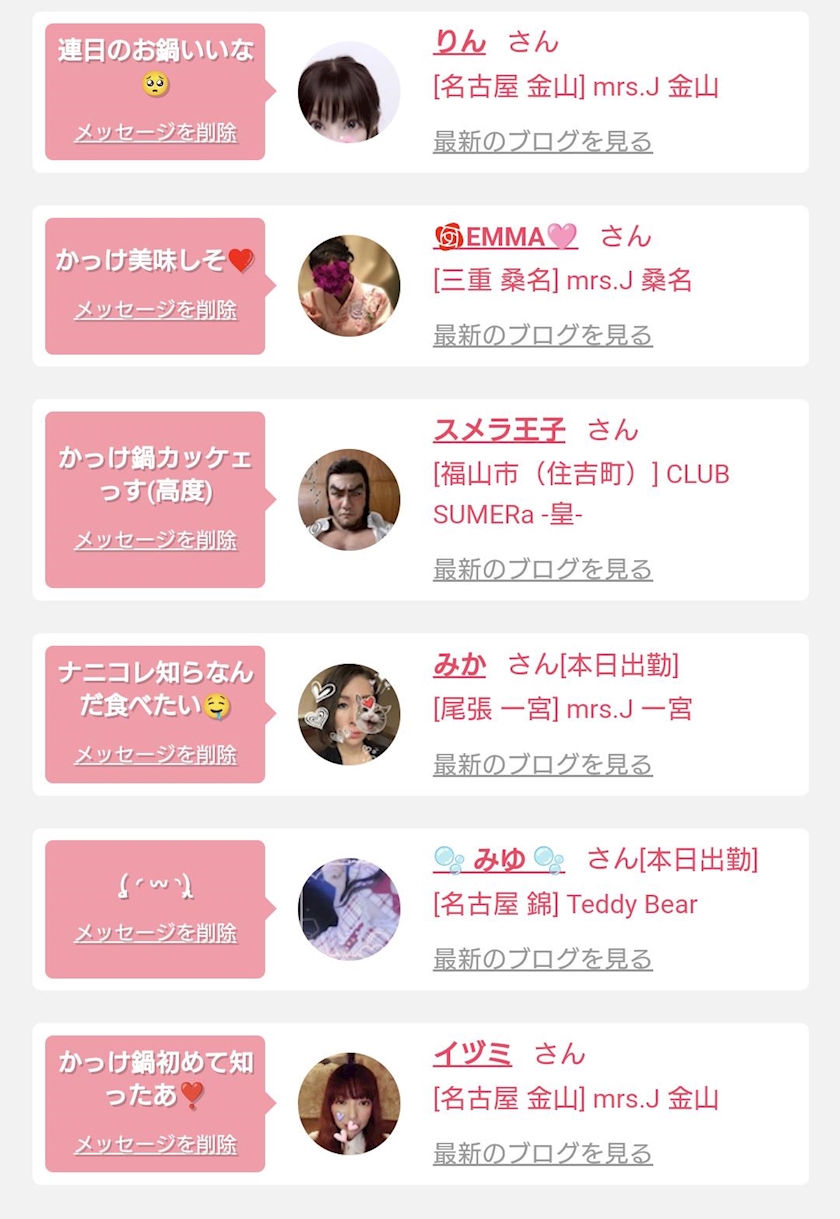
Task: Open スメラ王子's profile link
Action: pos(499,430)
